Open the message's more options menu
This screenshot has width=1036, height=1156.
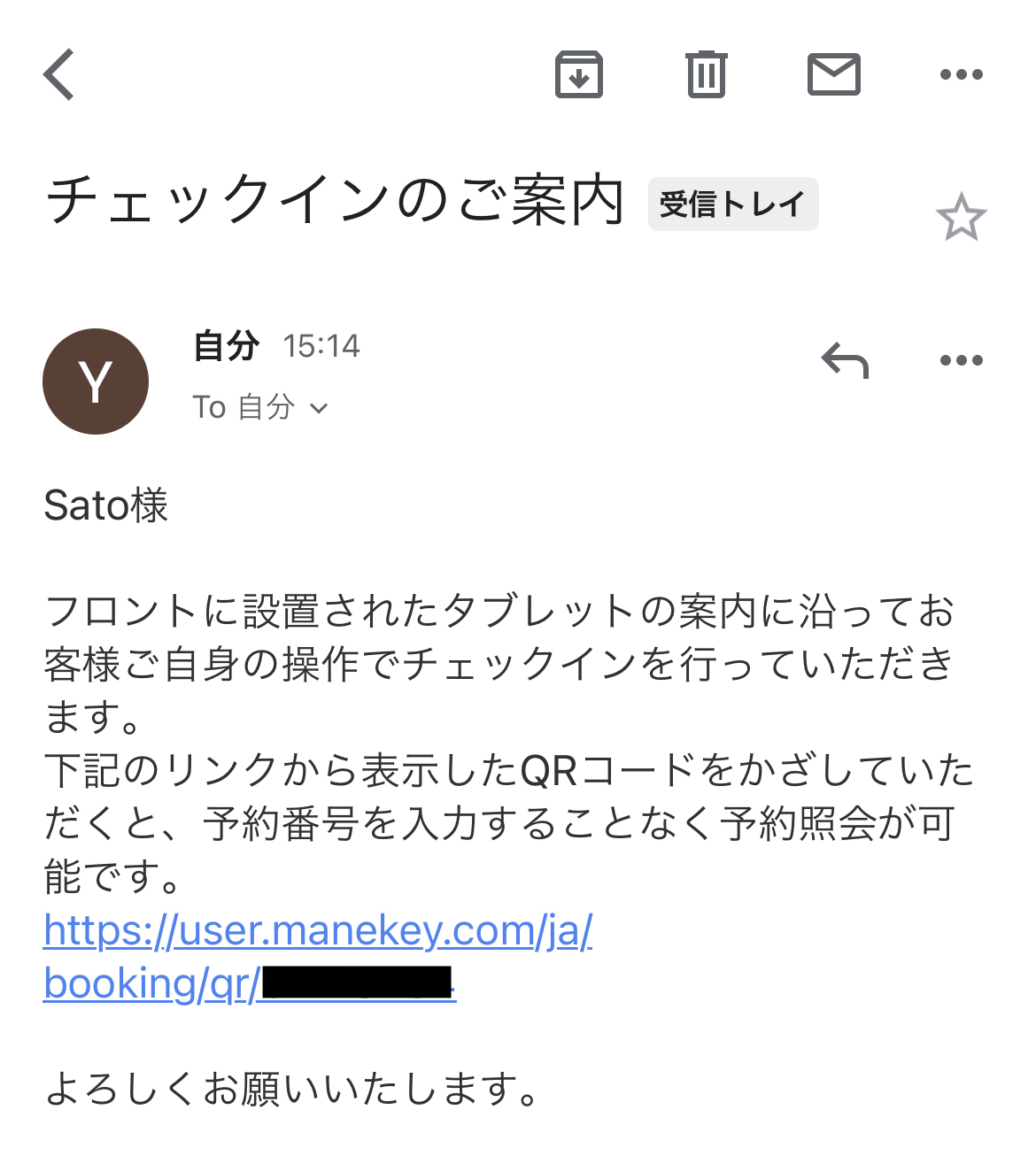tap(961, 360)
